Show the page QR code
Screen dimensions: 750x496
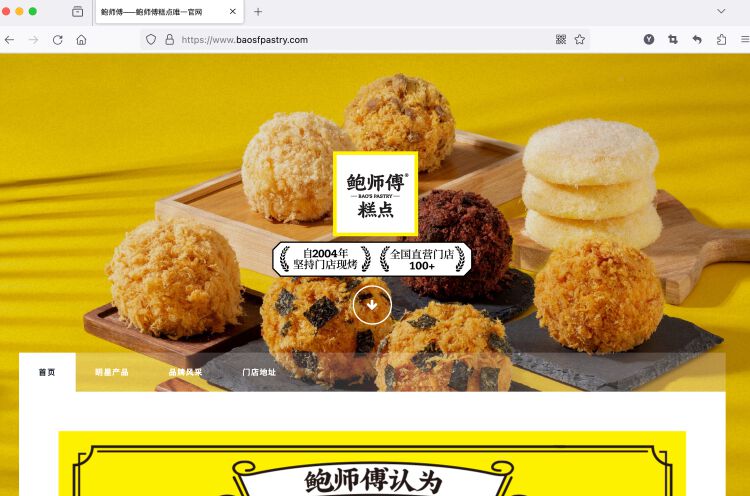[x=561, y=40]
